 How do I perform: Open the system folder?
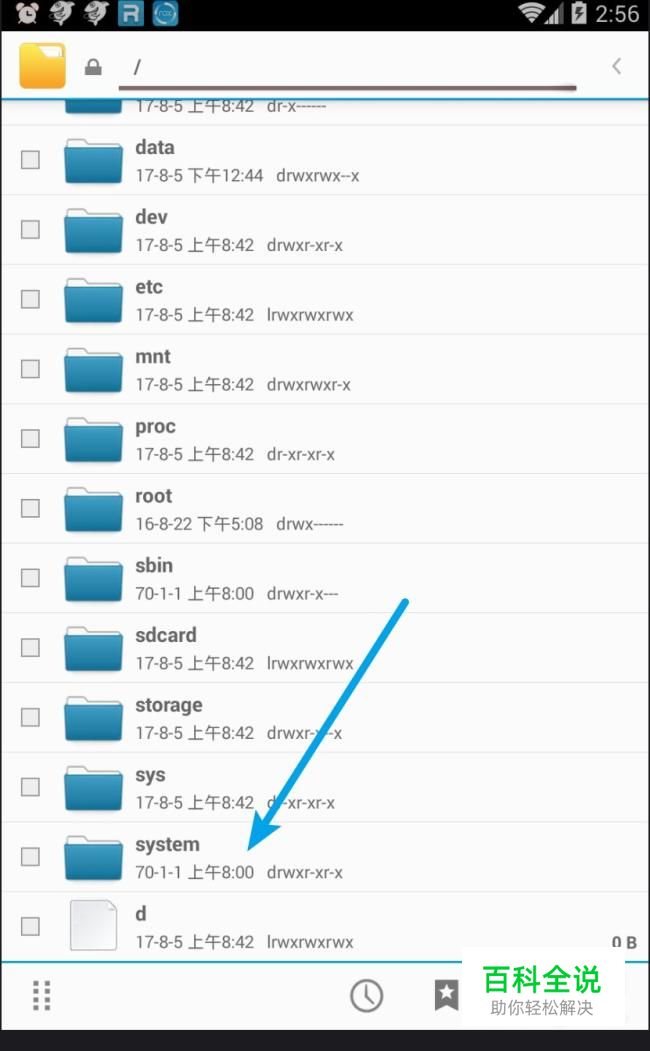tap(168, 845)
